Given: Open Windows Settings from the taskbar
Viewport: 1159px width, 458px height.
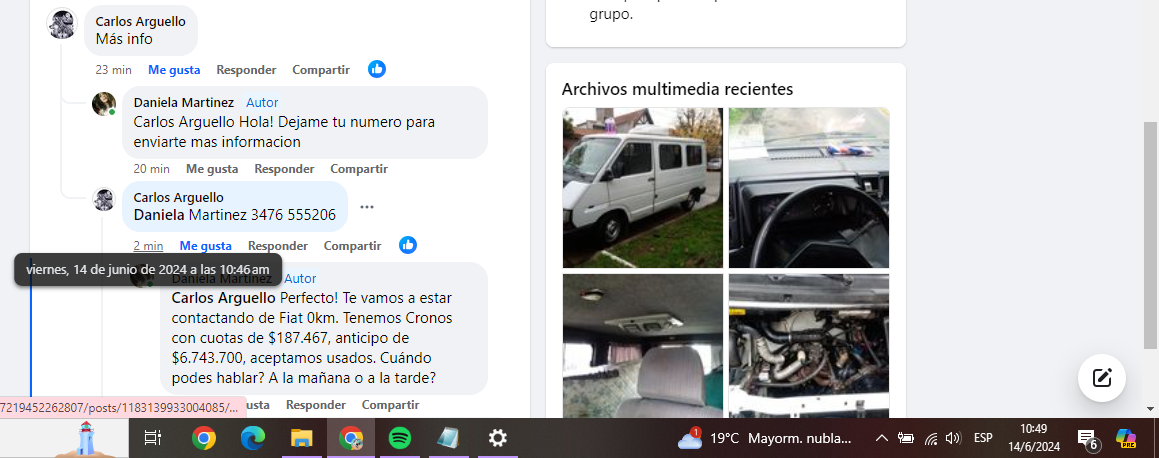Looking at the screenshot, I should [497, 438].
